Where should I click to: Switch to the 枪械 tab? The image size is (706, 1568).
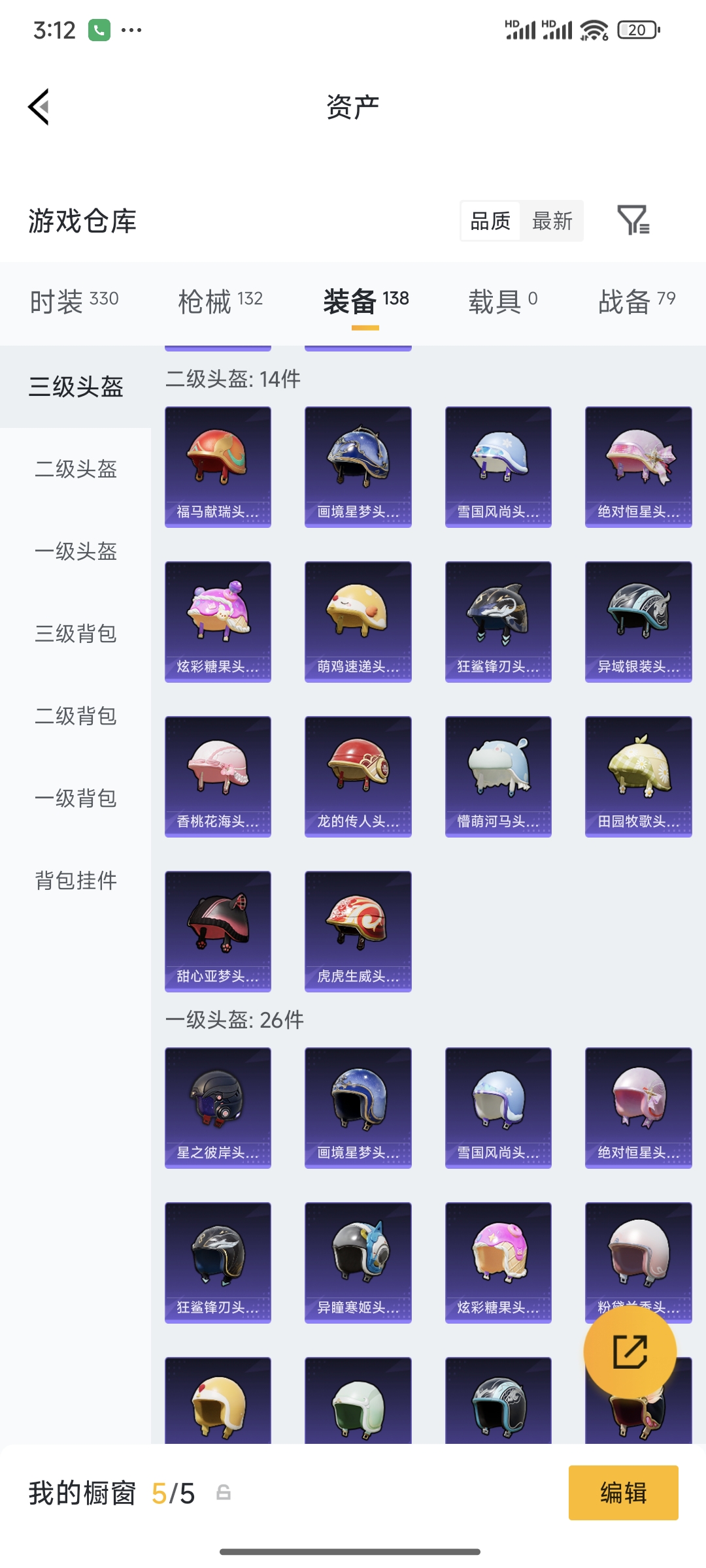point(220,301)
